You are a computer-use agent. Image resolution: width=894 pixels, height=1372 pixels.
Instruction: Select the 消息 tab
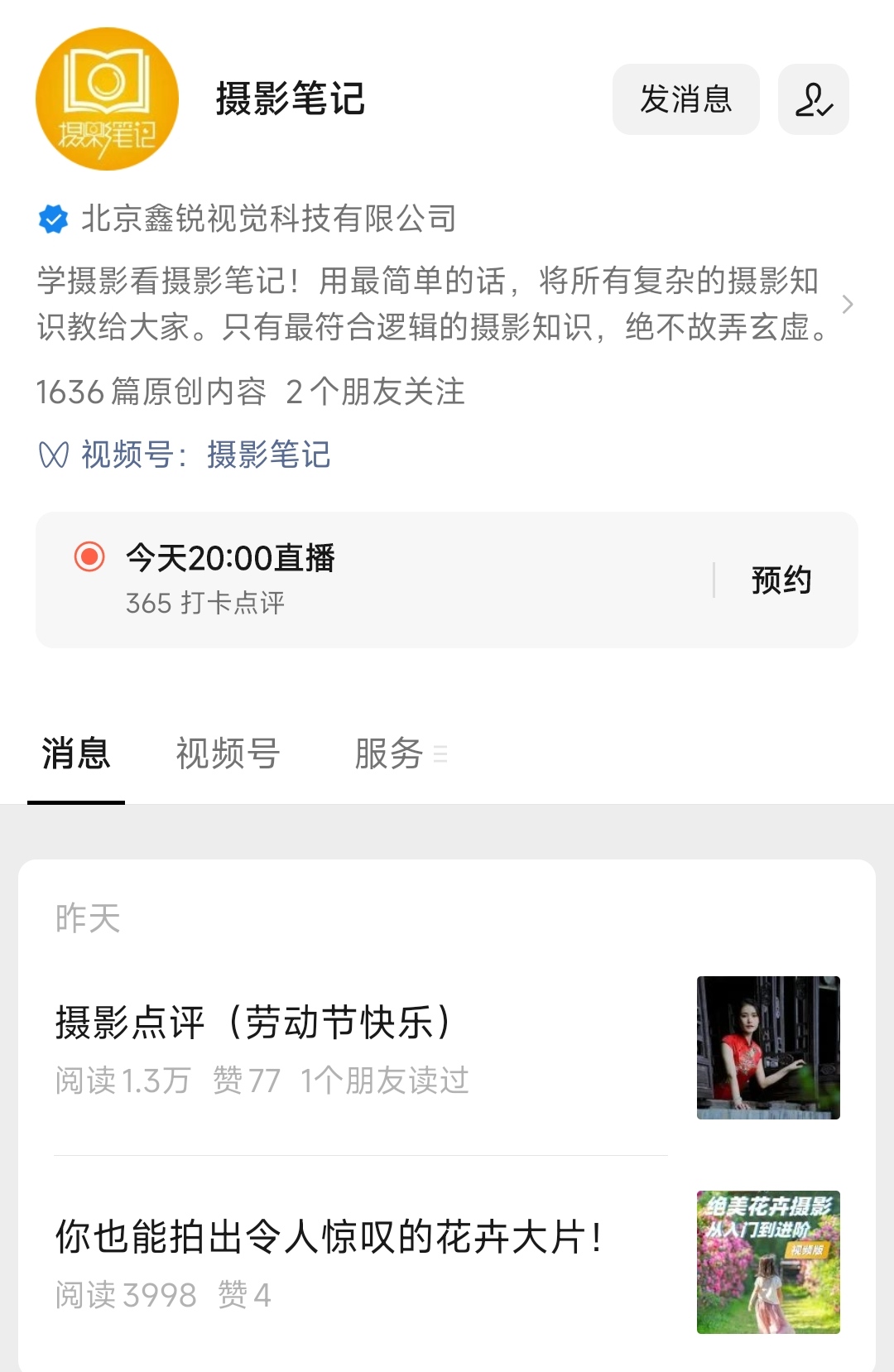tap(76, 753)
